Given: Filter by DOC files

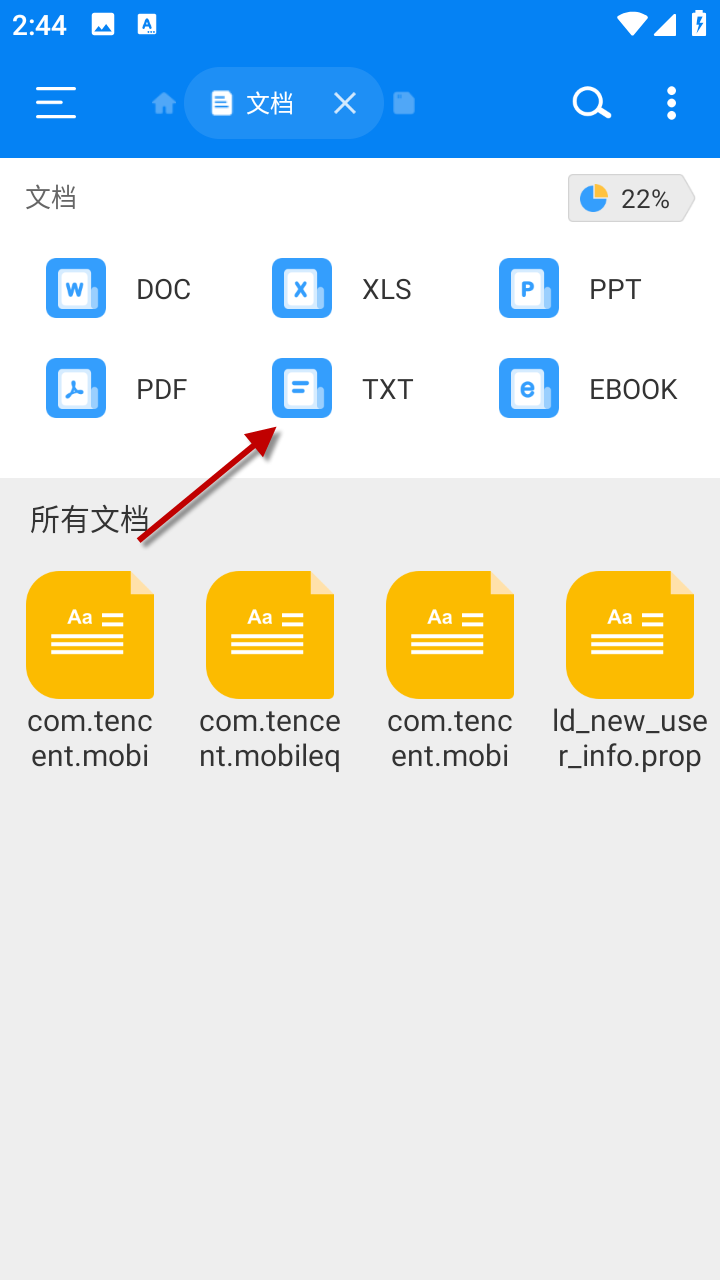Looking at the screenshot, I should [120, 289].
